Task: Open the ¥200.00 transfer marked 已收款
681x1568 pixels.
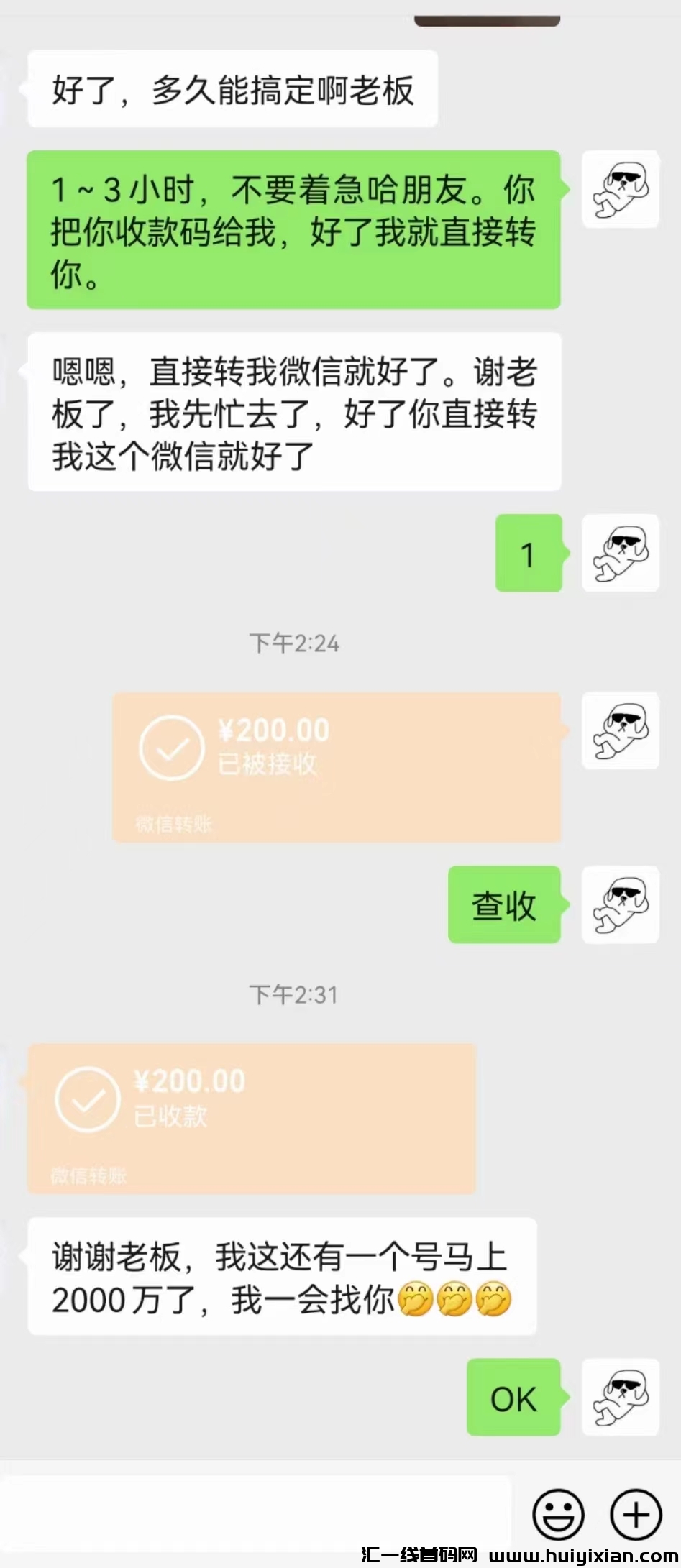Action: (x=252, y=1119)
